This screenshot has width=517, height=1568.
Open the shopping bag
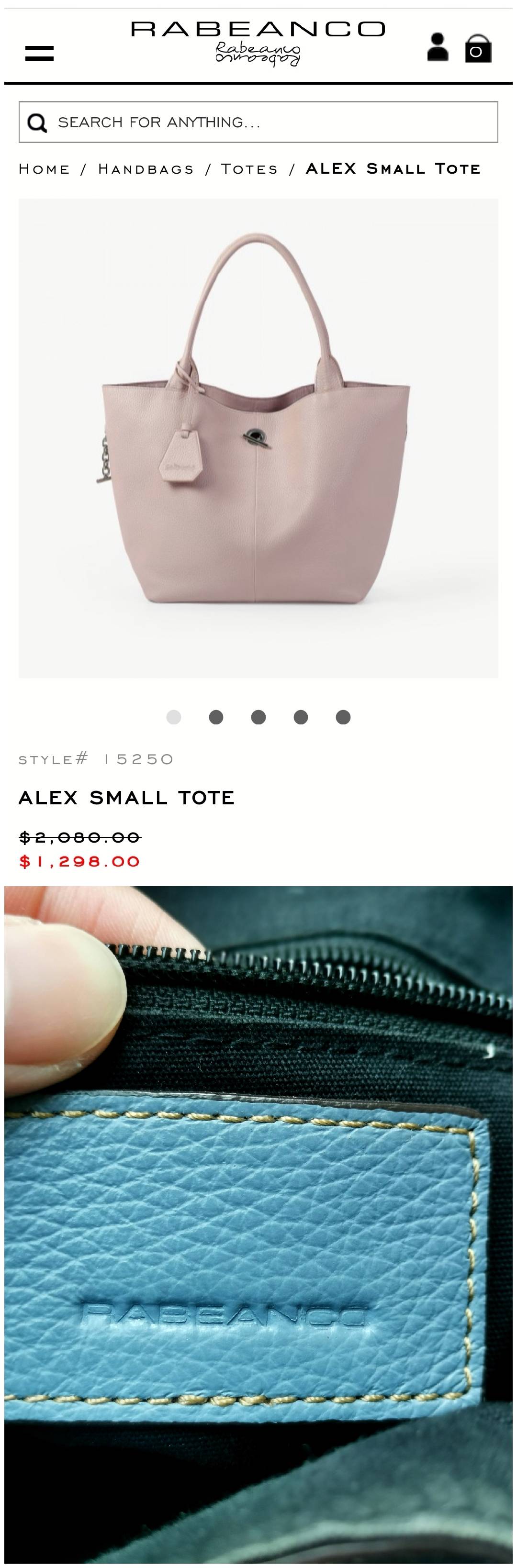[x=478, y=48]
